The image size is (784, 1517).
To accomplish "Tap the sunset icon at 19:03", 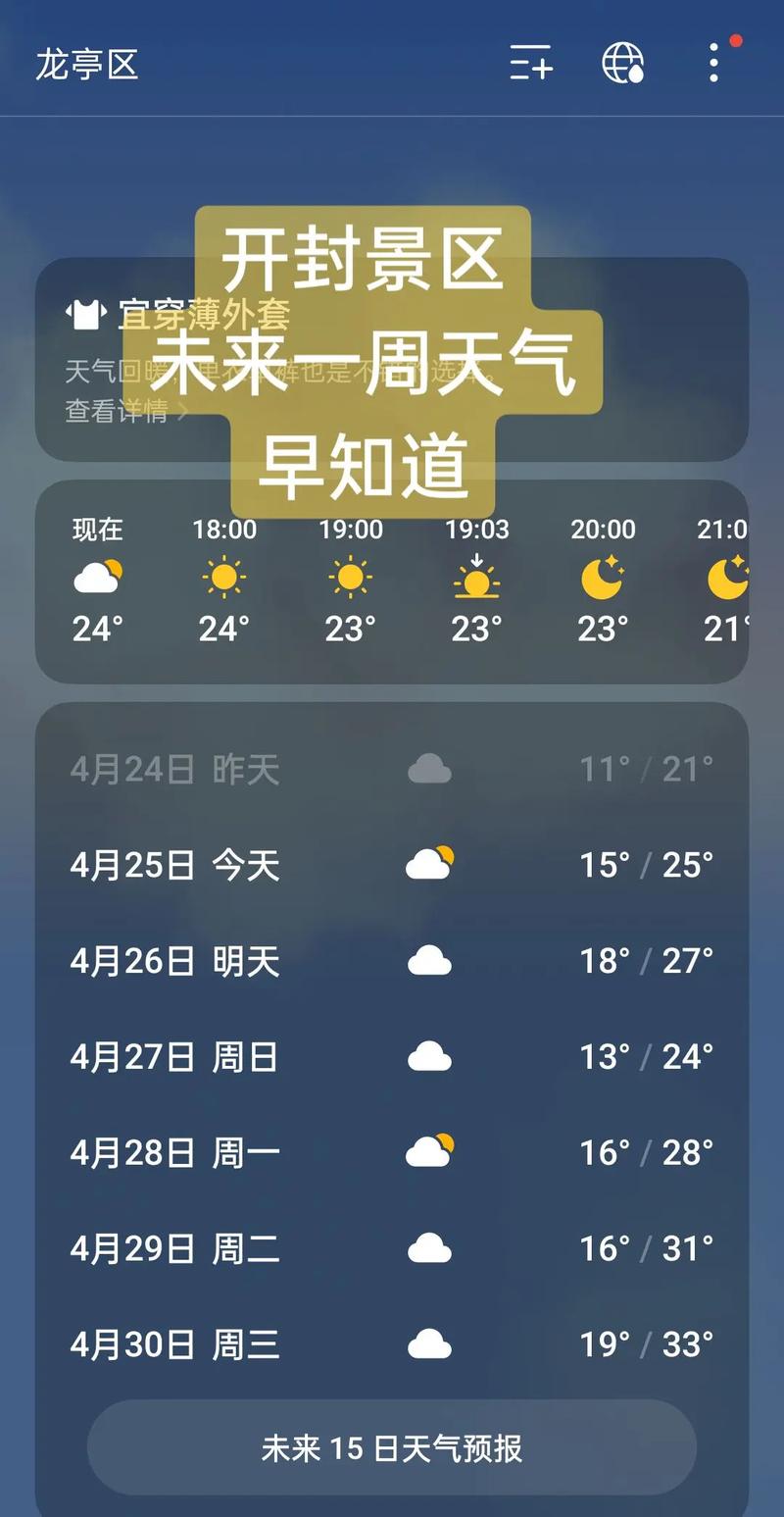I will coord(477,581).
